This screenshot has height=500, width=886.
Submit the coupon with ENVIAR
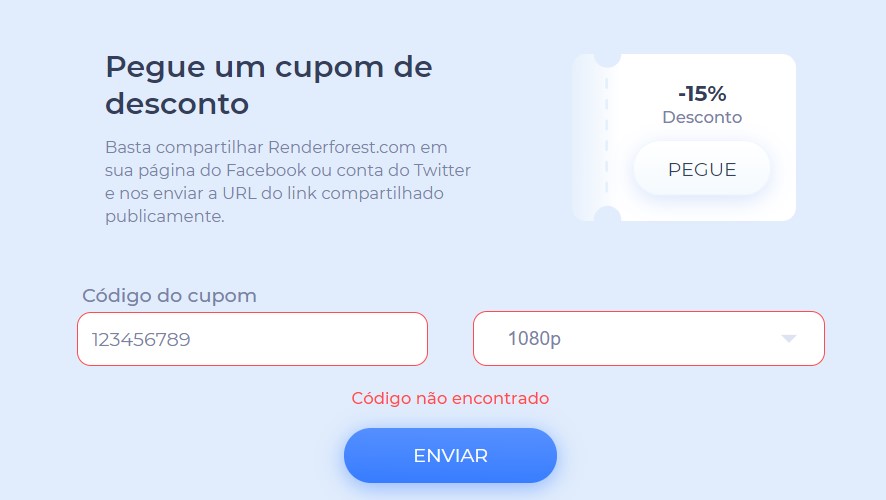[x=450, y=456]
